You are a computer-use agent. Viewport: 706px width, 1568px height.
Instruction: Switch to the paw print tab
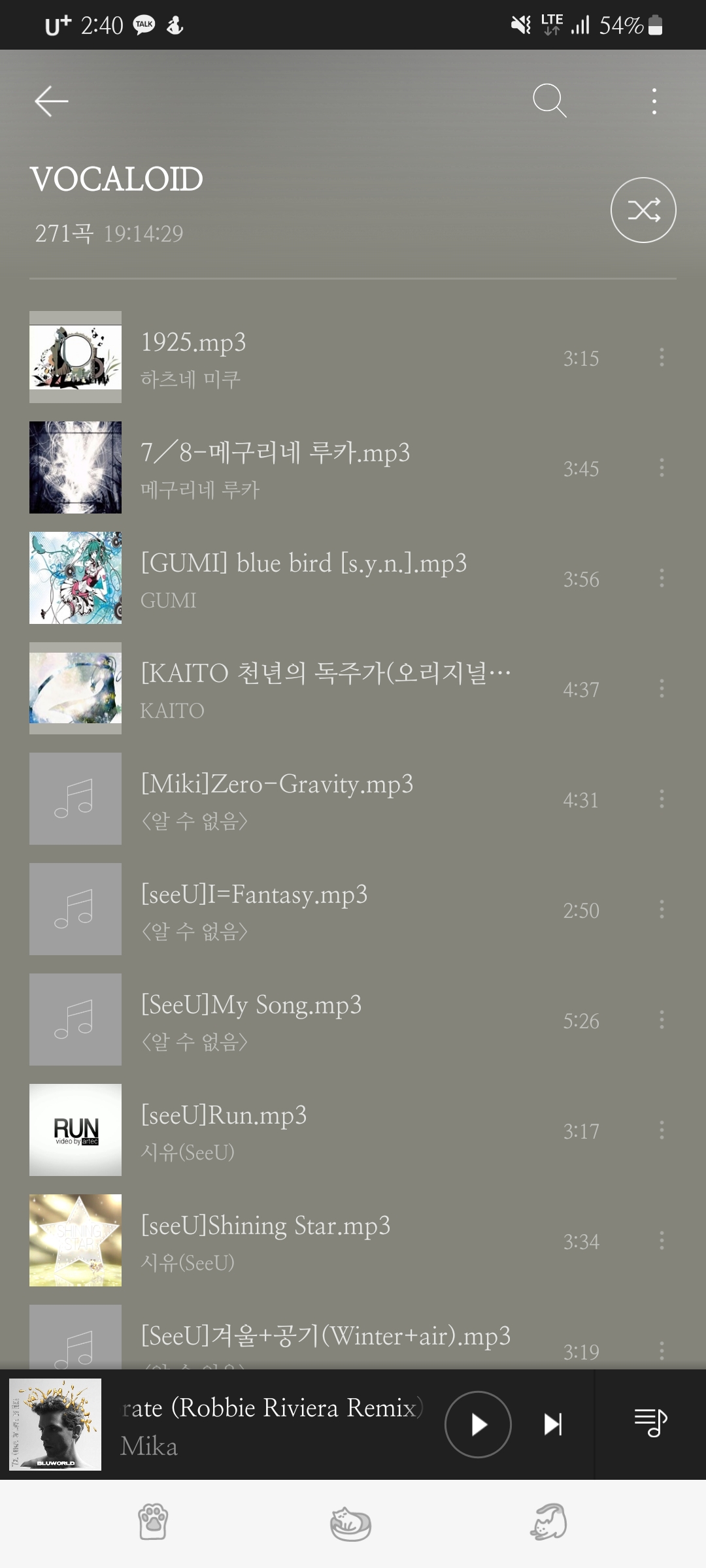click(153, 1522)
